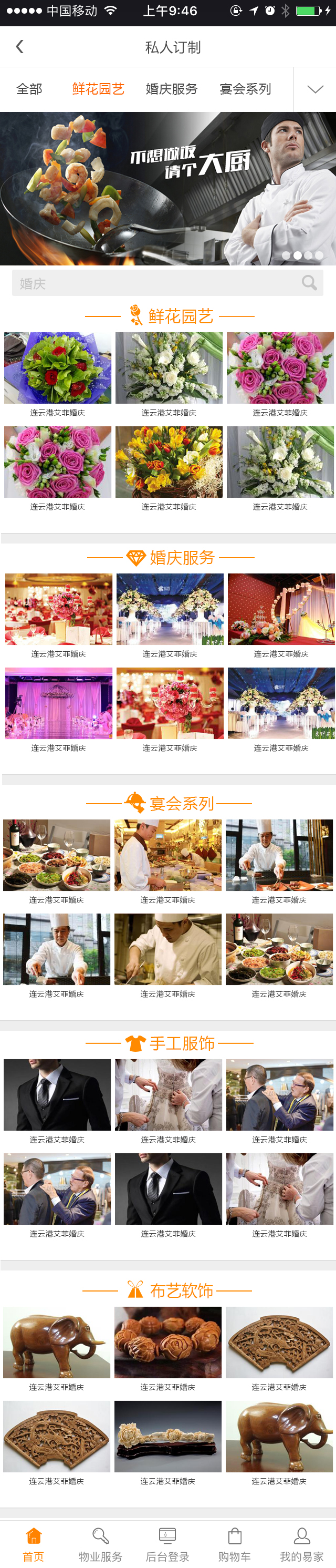View the carved walnut bead bracelet item

click(167, 1342)
